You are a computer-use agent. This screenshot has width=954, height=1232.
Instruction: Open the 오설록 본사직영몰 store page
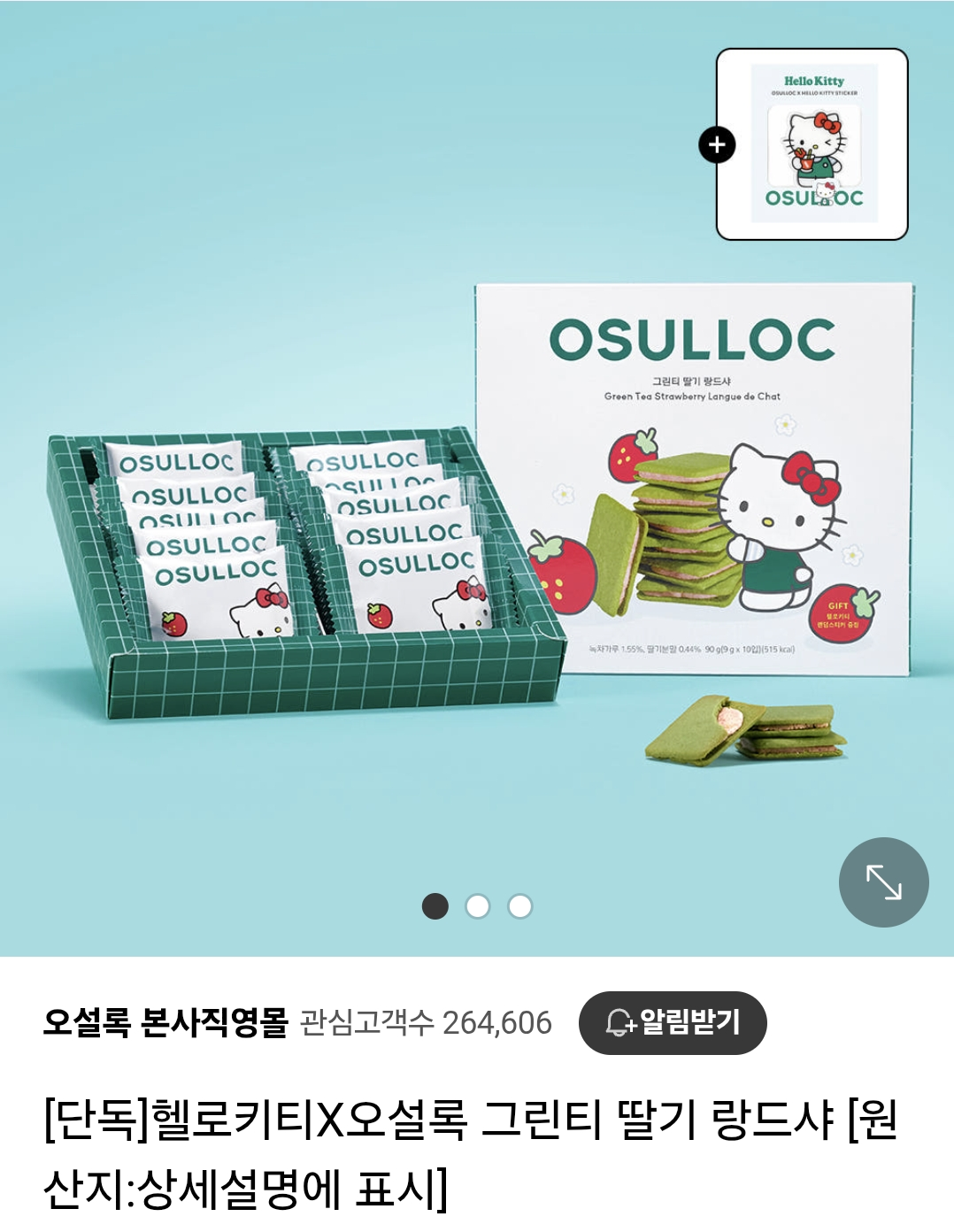165,1022
